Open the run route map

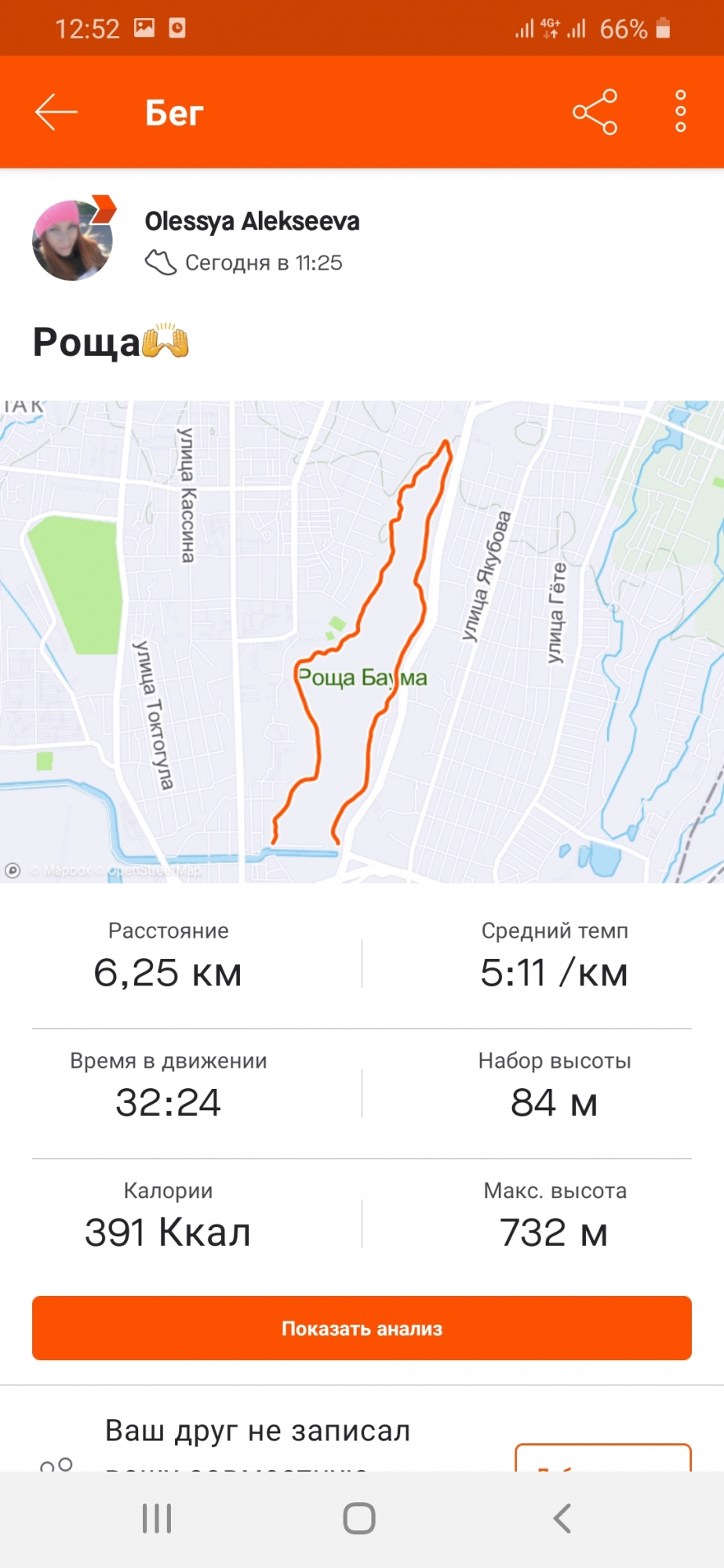coord(362,641)
